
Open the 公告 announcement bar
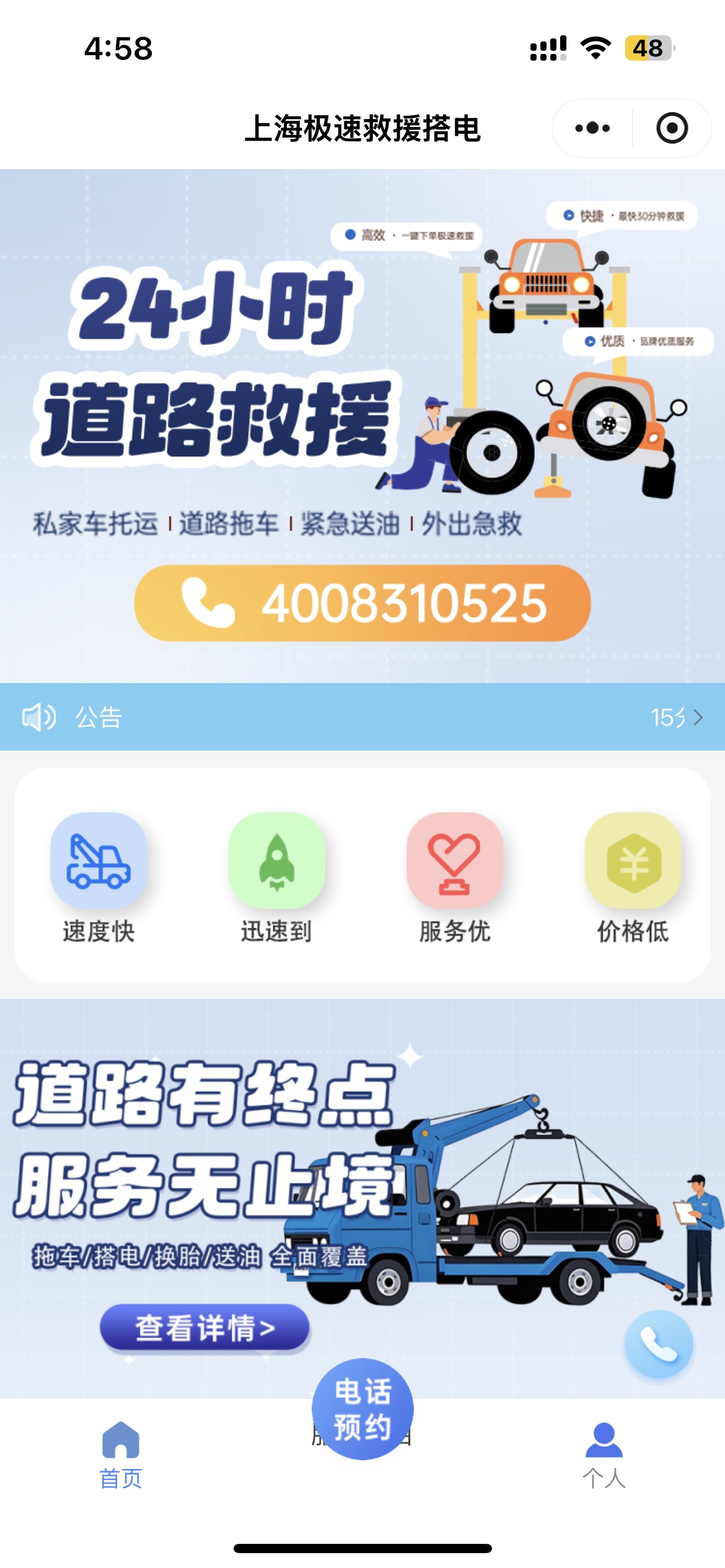362,717
